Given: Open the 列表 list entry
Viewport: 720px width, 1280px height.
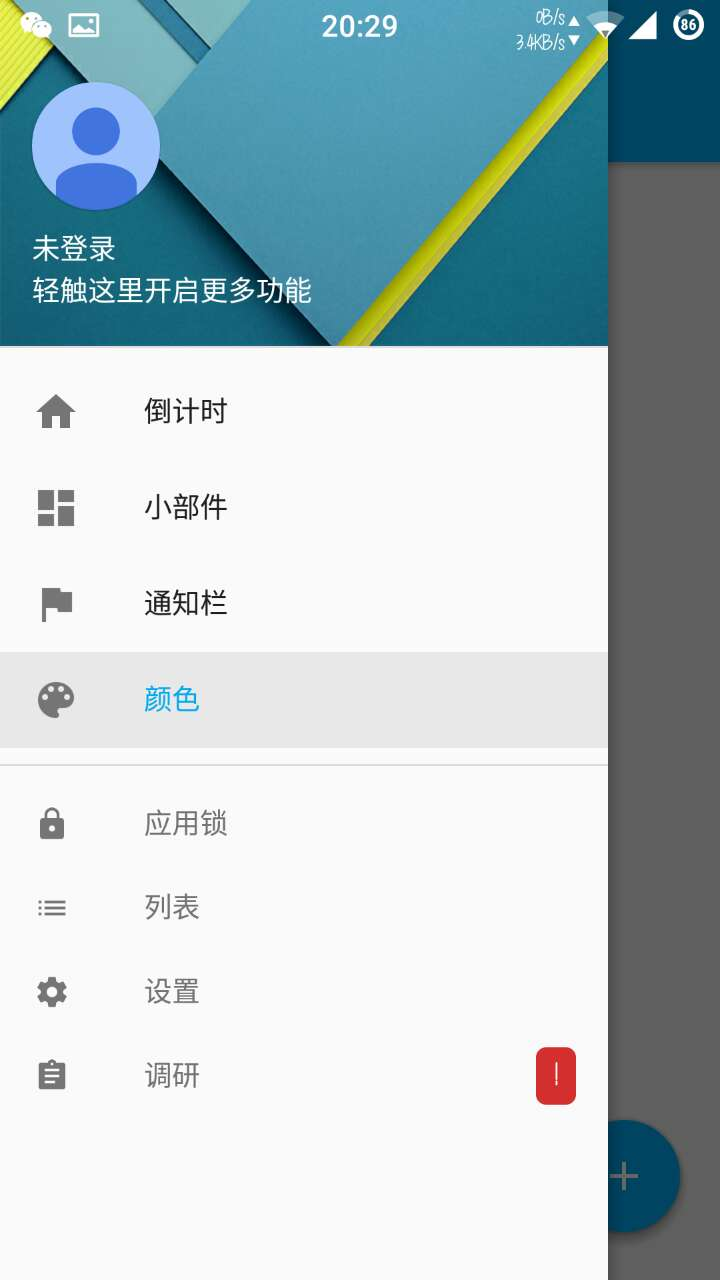Looking at the screenshot, I should 172,907.
